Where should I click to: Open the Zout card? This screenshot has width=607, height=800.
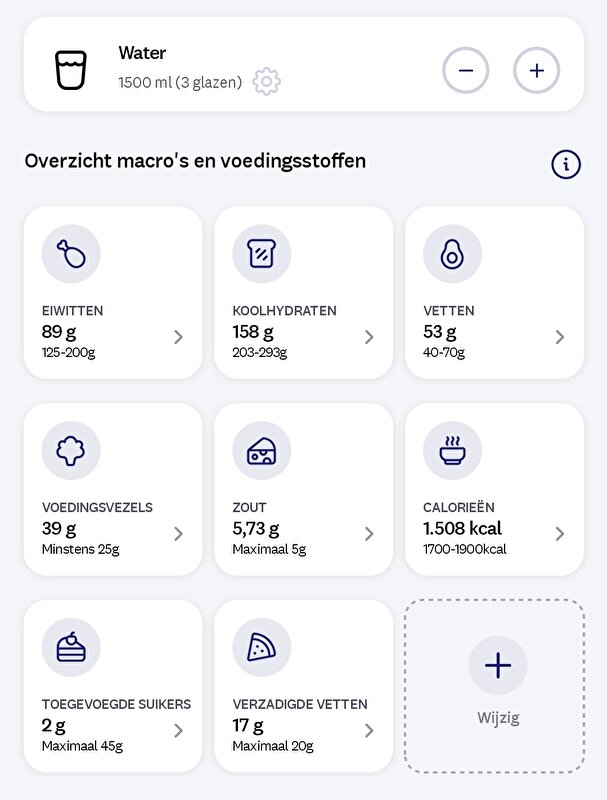303,489
